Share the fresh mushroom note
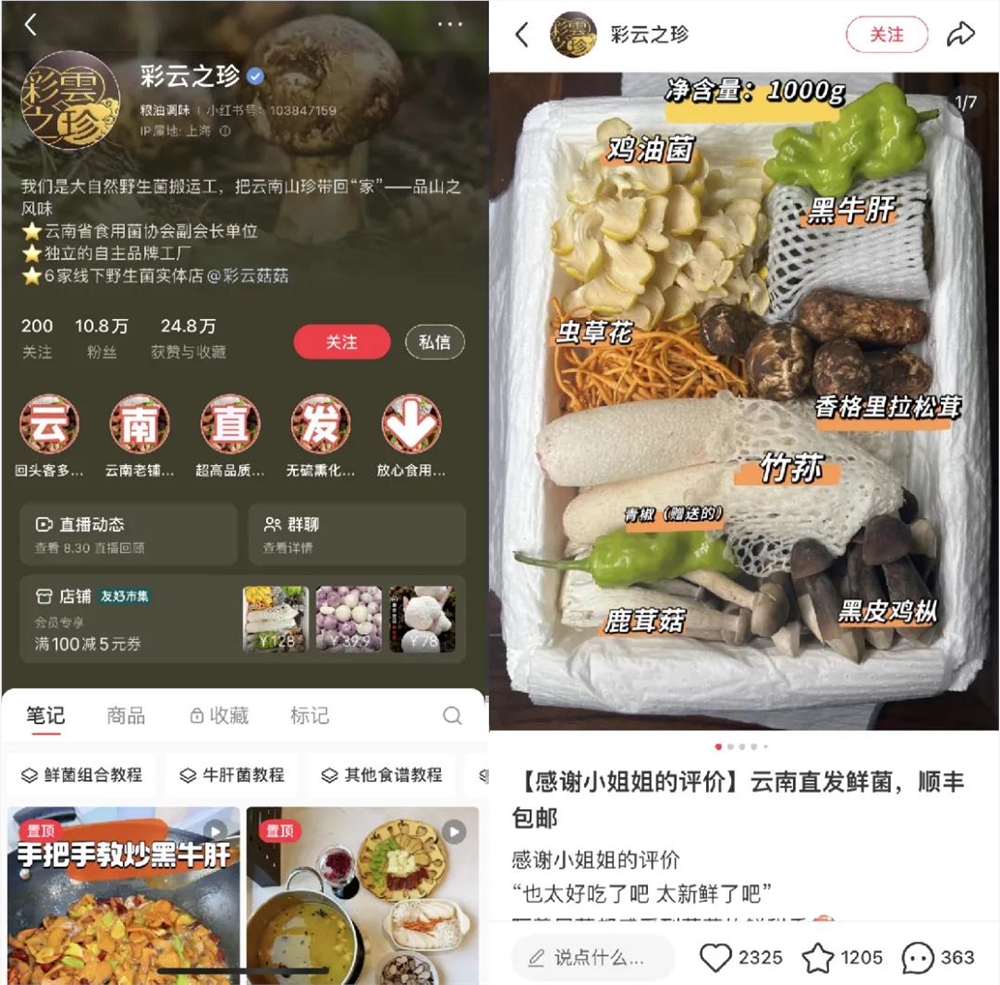 (x=960, y=35)
